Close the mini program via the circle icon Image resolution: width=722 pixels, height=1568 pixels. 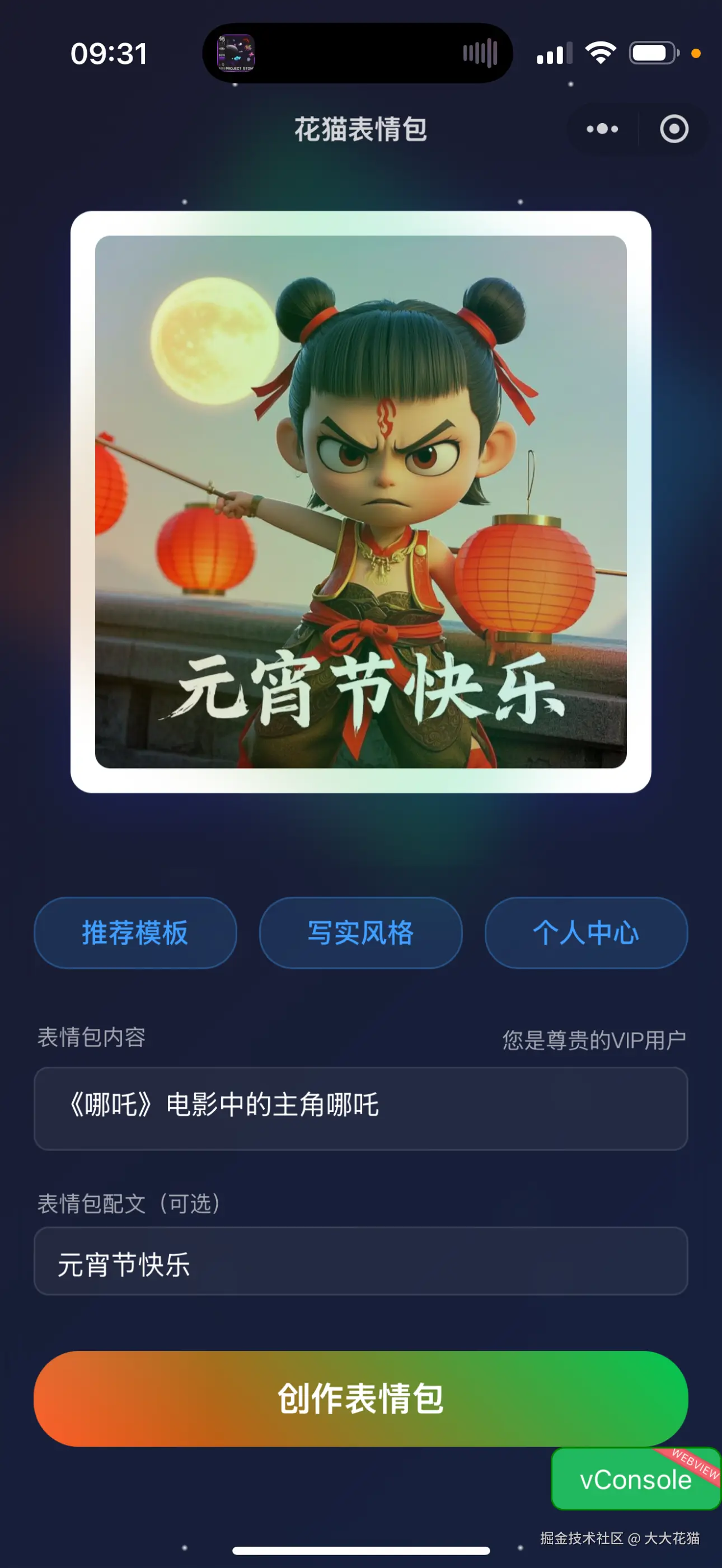coord(674,129)
